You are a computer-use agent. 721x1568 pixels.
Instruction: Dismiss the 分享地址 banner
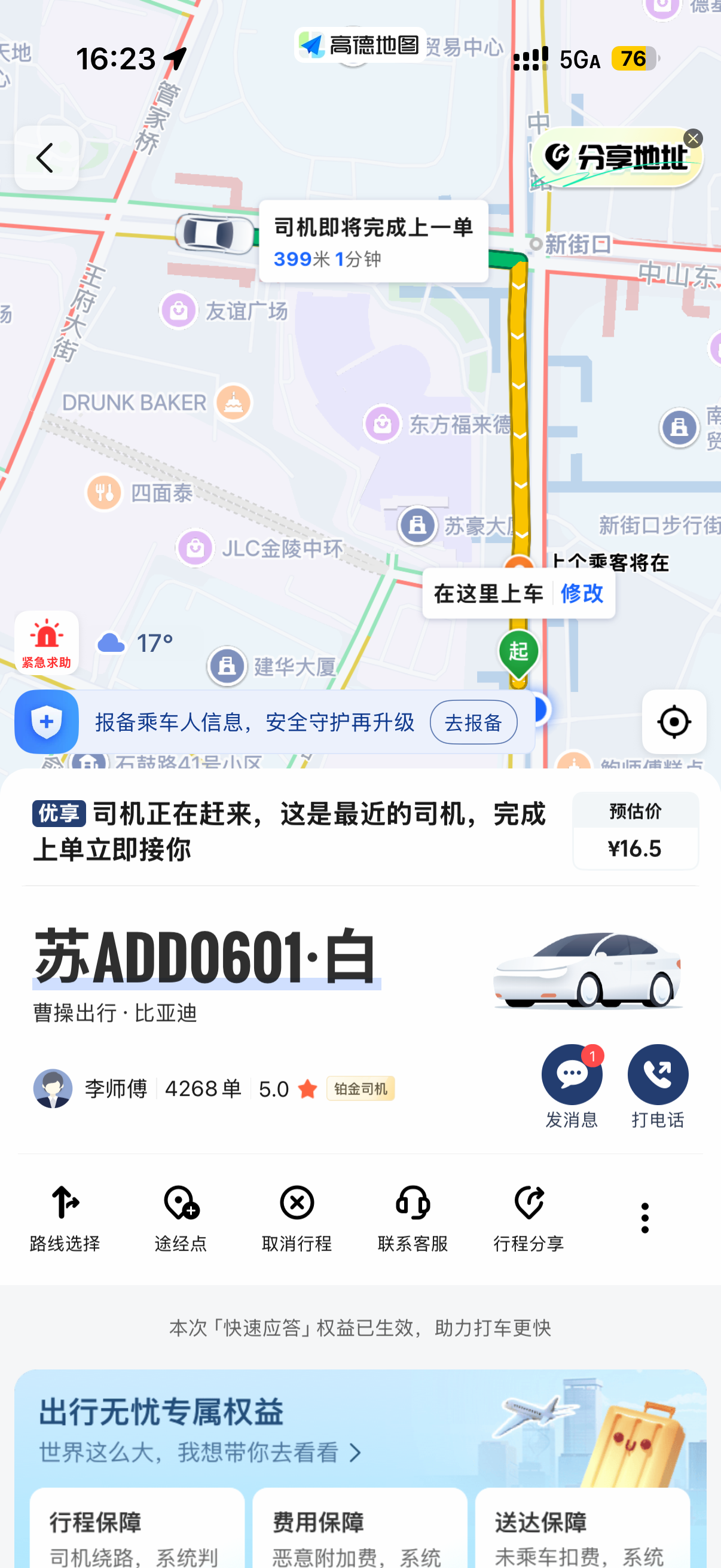click(x=692, y=139)
